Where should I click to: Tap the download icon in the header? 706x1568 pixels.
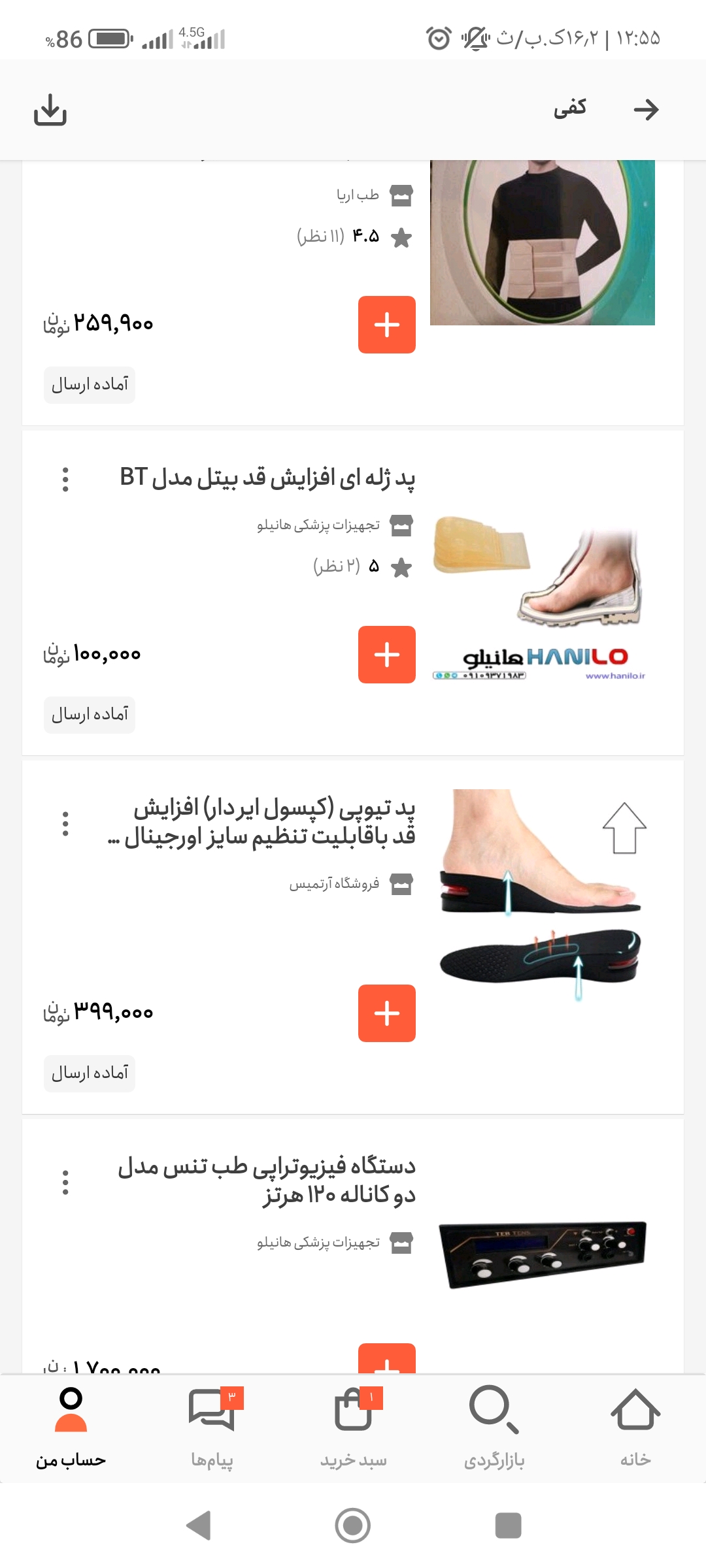(50, 109)
